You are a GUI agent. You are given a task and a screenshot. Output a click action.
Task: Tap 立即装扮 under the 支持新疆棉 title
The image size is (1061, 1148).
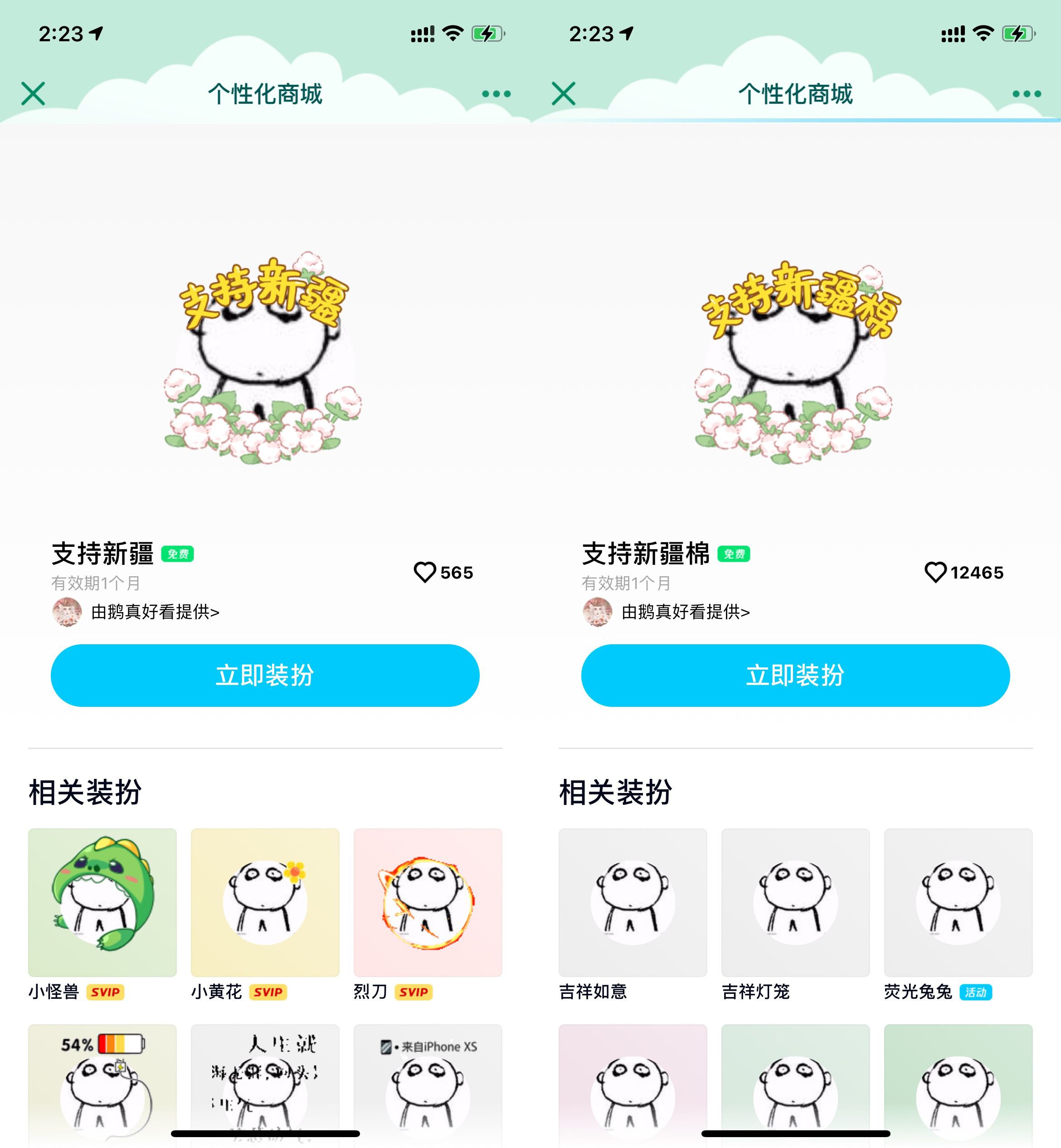(x=795, y=675)
